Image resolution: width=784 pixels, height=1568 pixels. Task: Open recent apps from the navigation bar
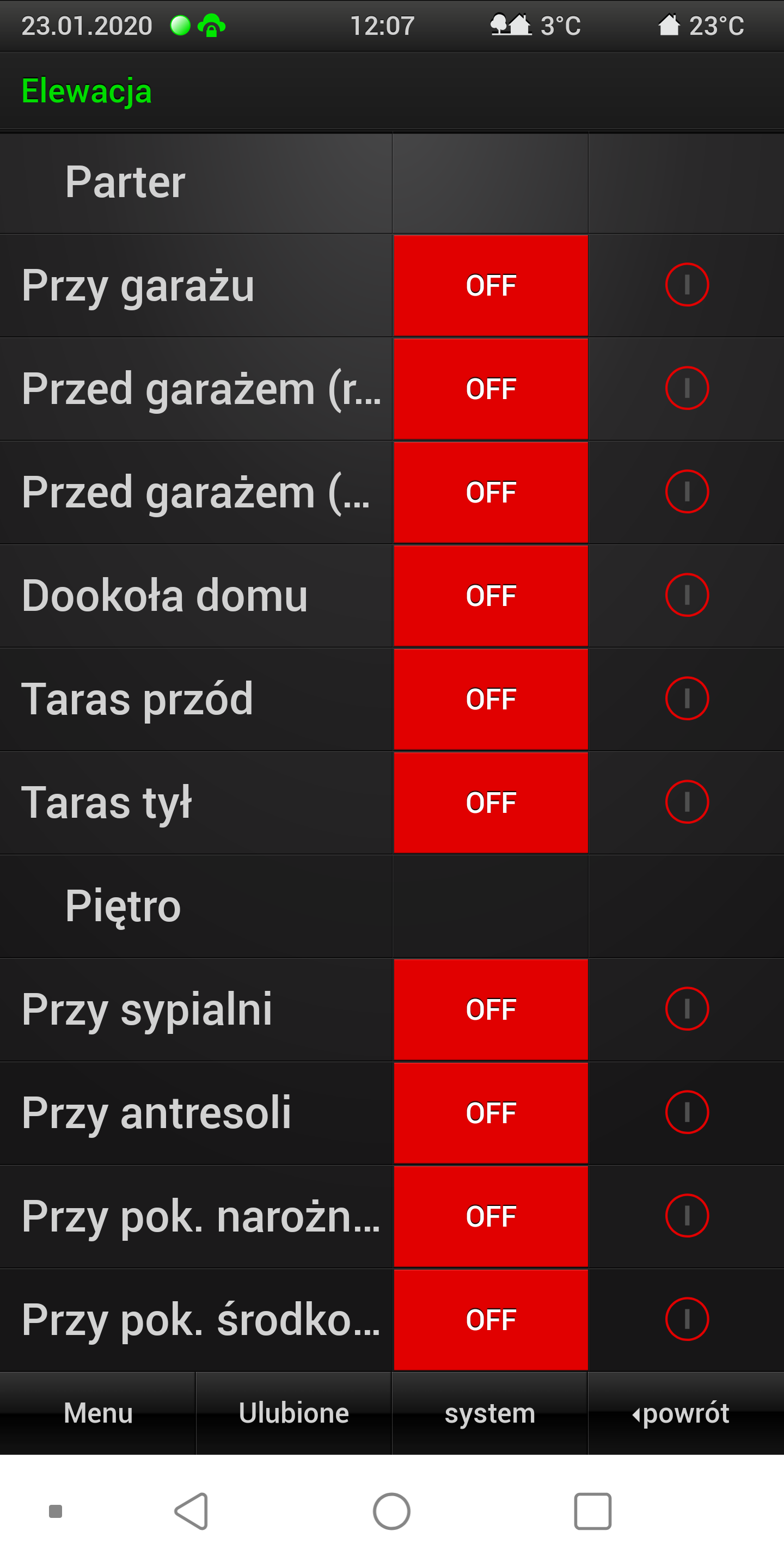[592, 1511]
